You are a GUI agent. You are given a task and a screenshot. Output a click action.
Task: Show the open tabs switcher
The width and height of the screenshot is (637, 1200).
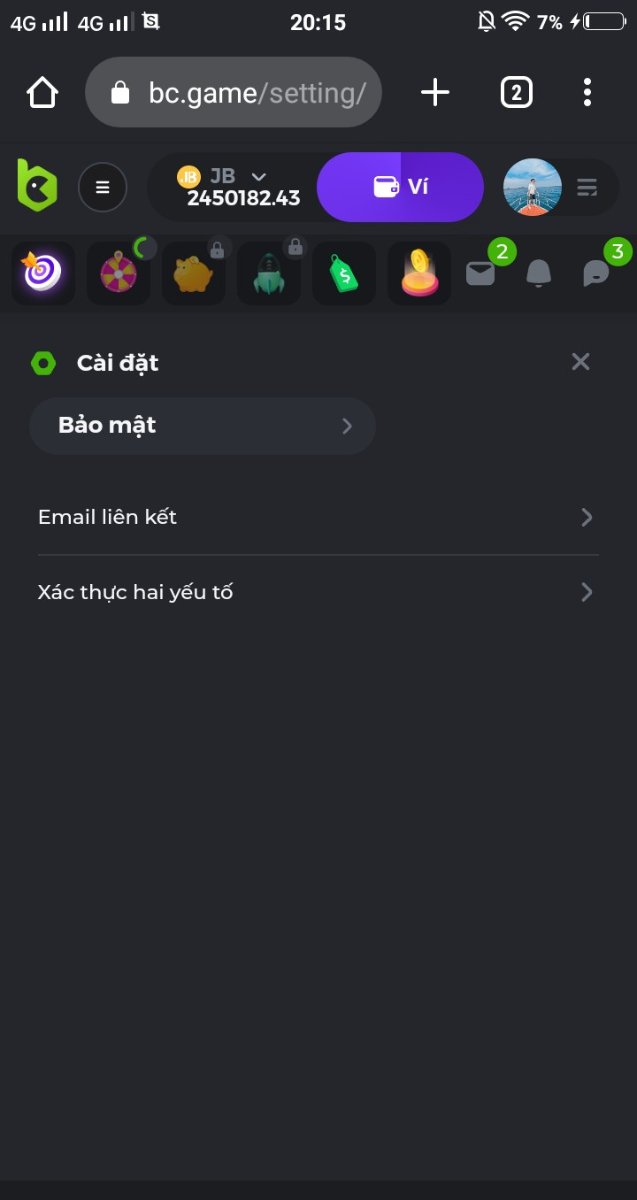tap(515, 93)
